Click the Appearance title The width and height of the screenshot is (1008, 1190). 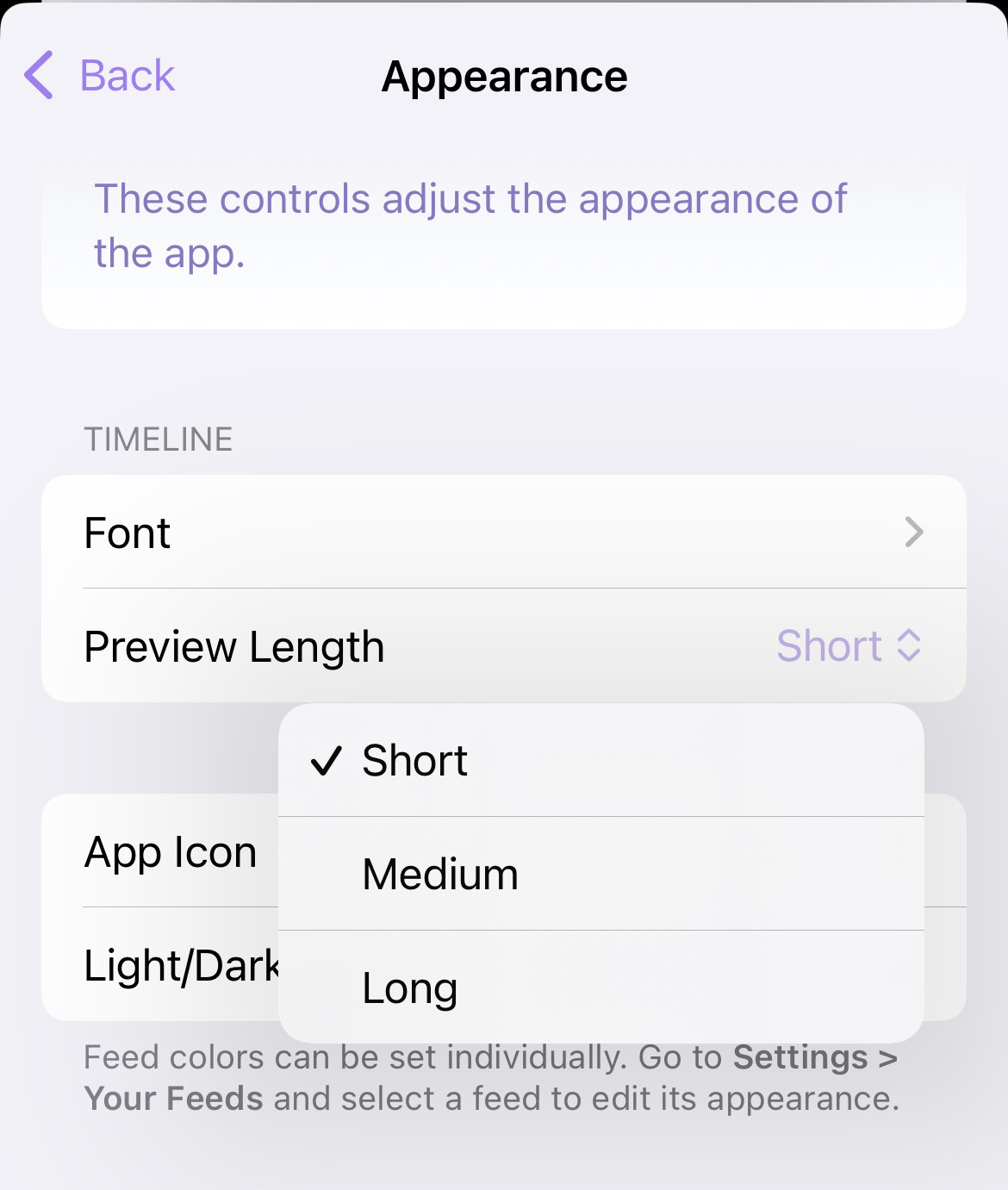tap(505, 77)
